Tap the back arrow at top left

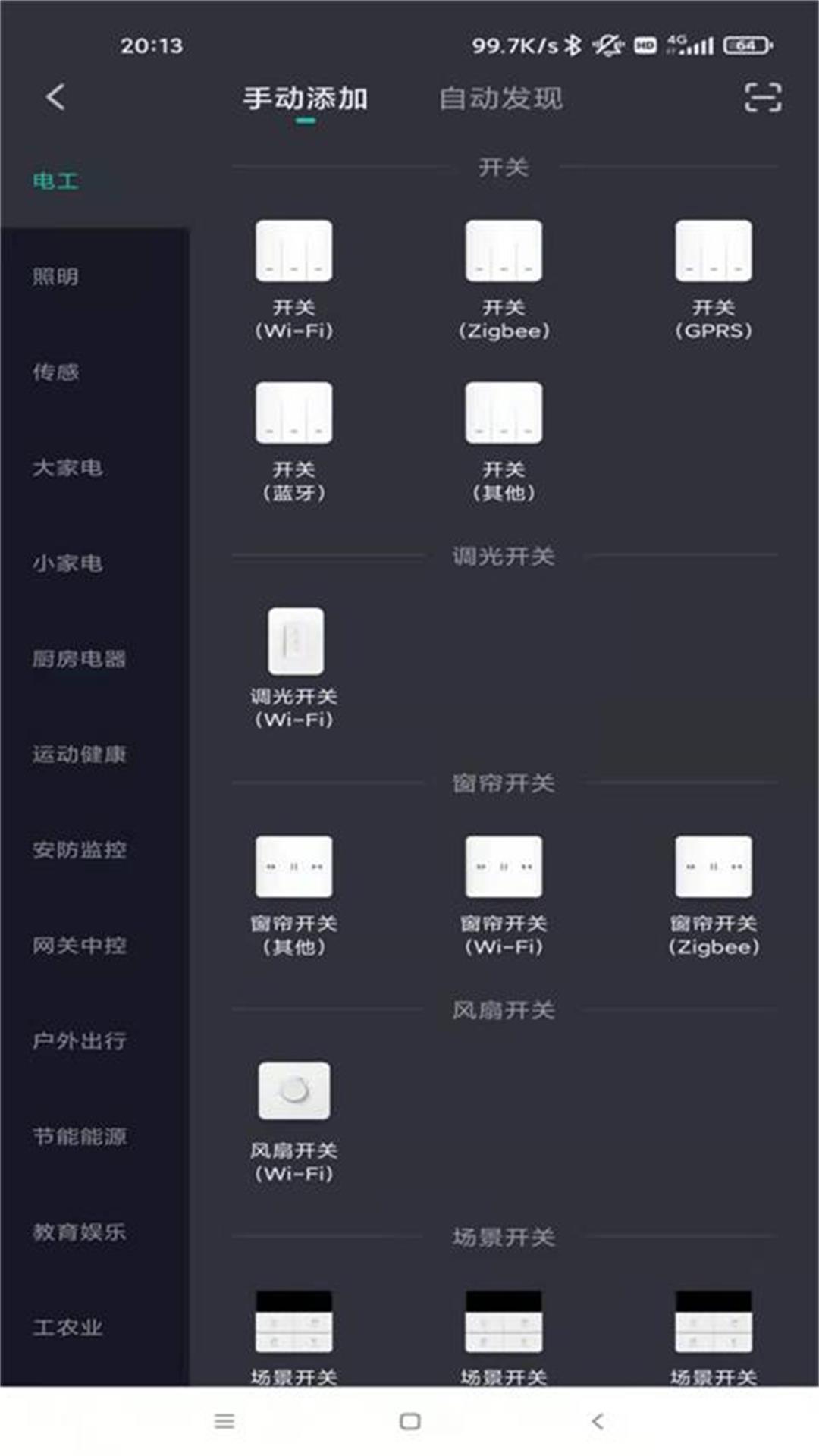55,99
